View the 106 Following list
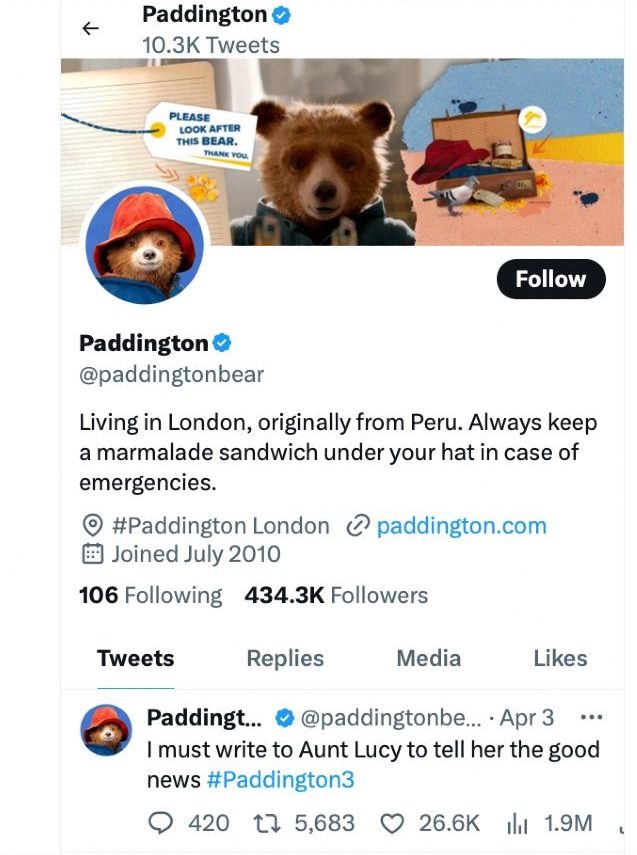The height and width of the screenshot is (855, 637). [150, 595]
